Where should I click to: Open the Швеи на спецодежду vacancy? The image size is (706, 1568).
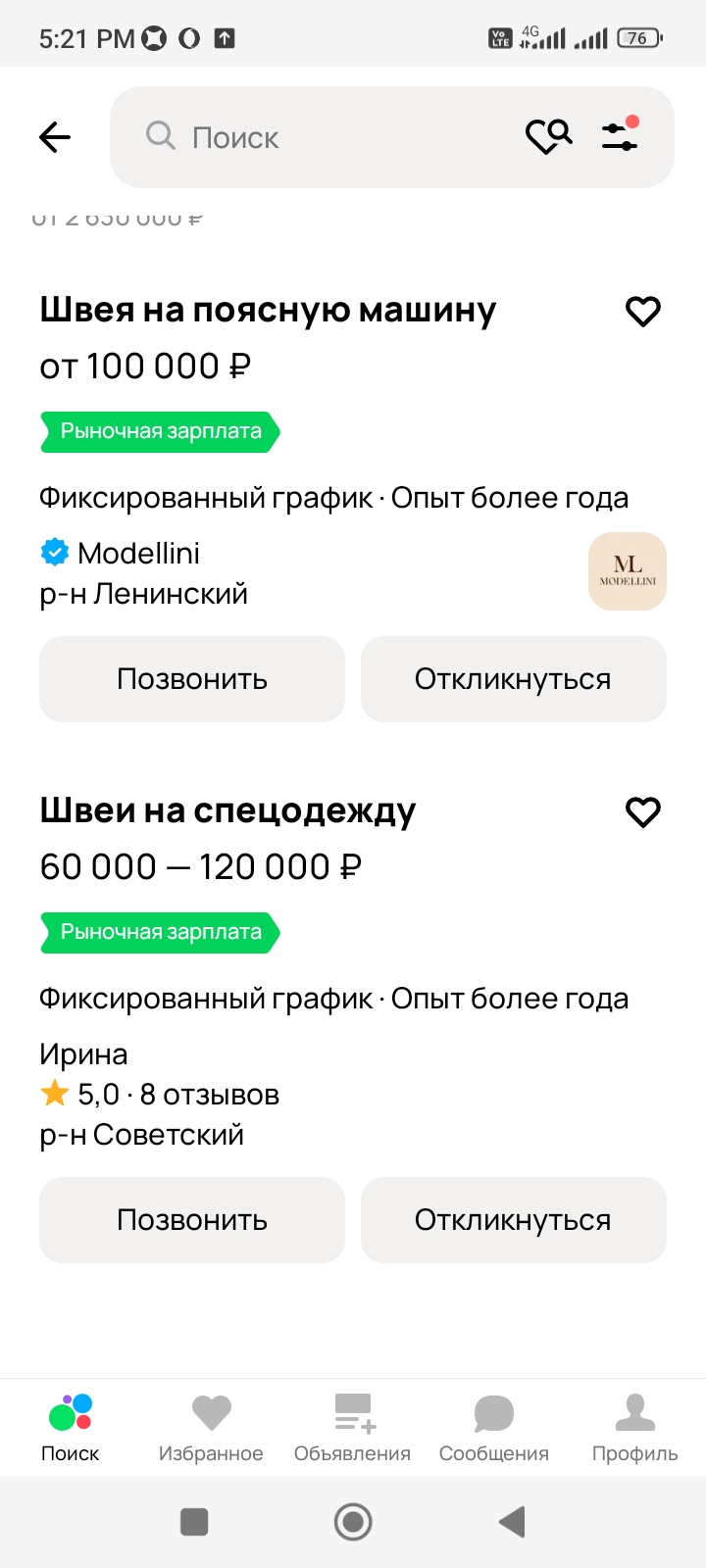(x=227, y=810)
